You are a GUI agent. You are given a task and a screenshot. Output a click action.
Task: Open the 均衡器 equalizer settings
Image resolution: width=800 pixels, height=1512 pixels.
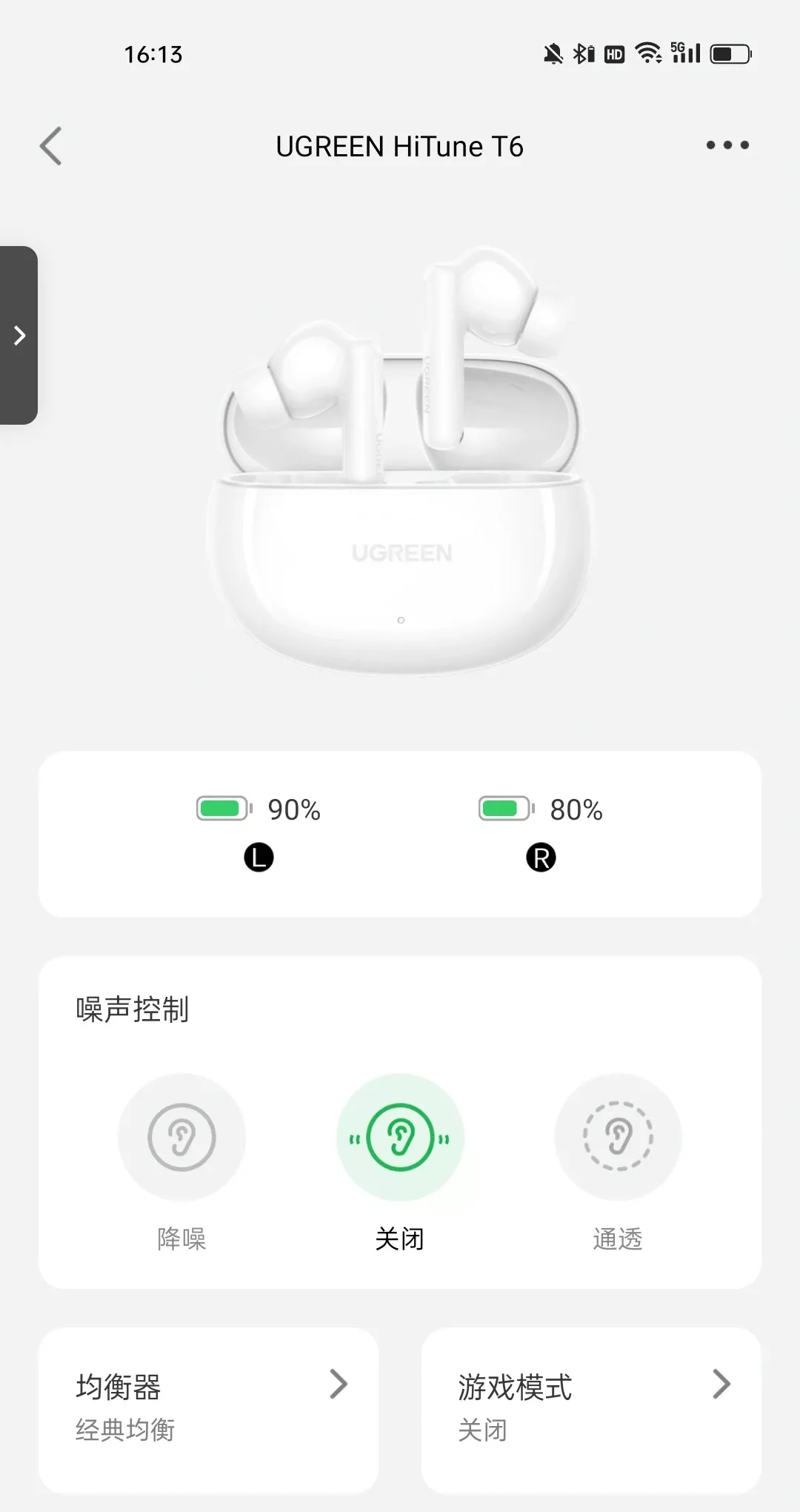(208, 1407)
